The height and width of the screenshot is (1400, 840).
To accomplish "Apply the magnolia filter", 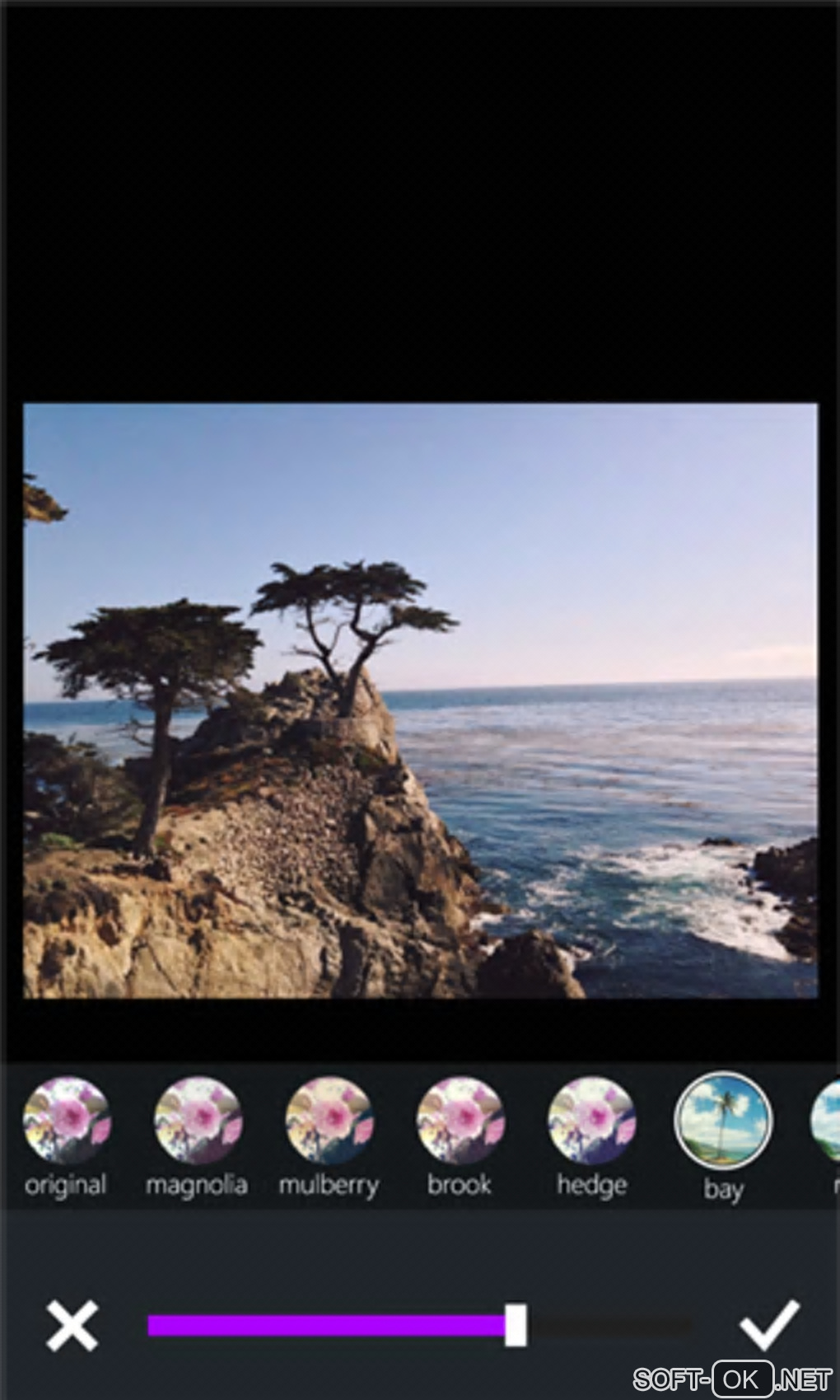I will [198, 1121].
